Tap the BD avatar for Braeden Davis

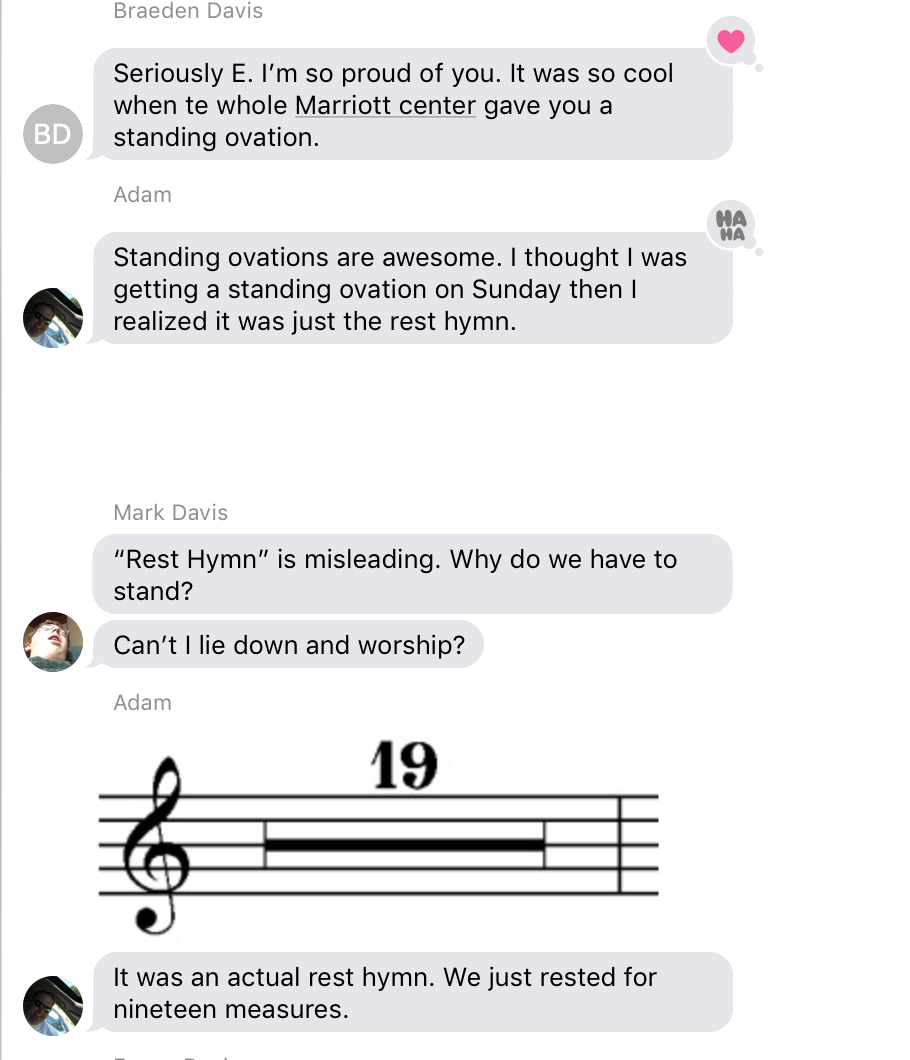52,134
